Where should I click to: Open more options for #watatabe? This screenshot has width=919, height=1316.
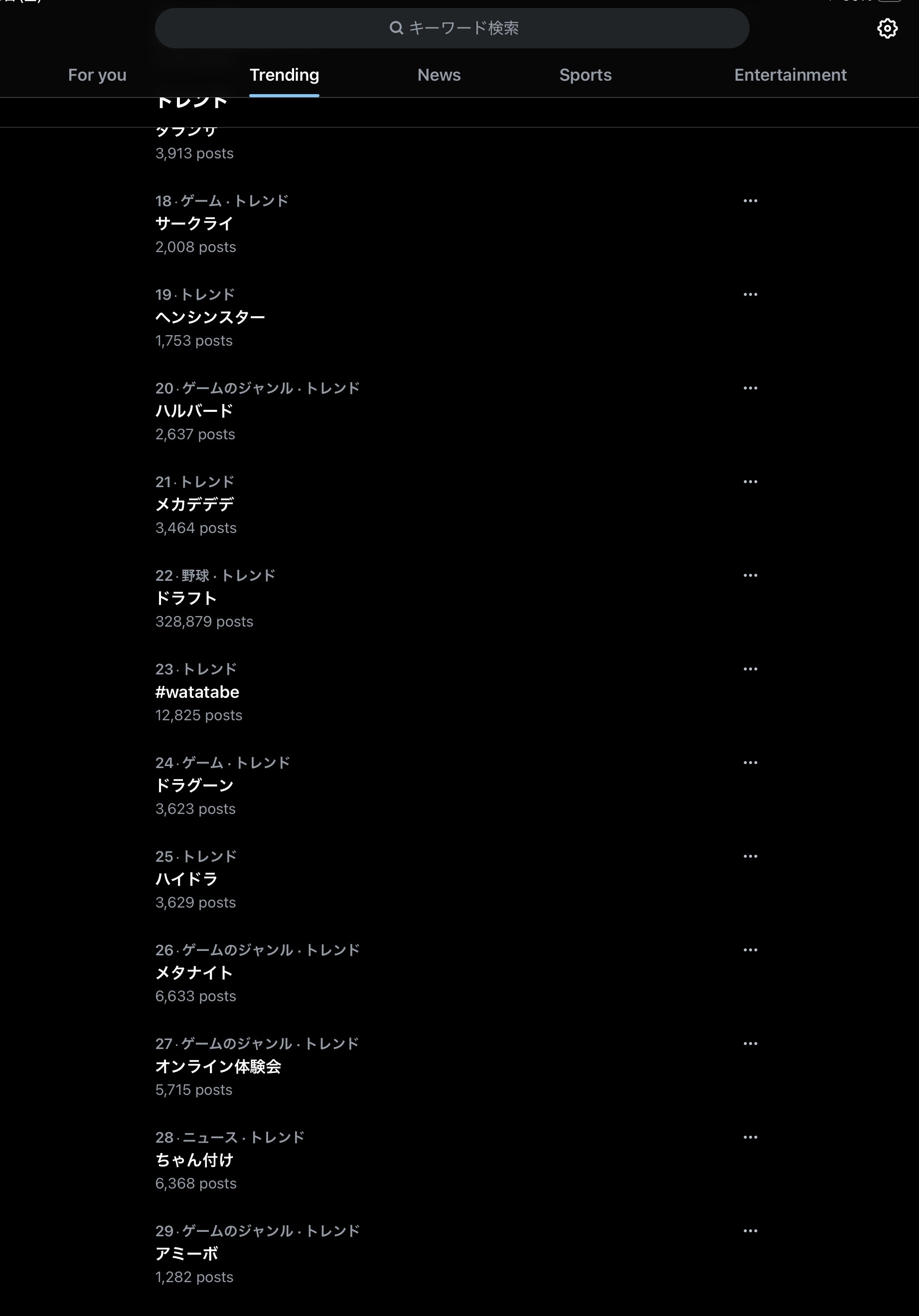750,669
